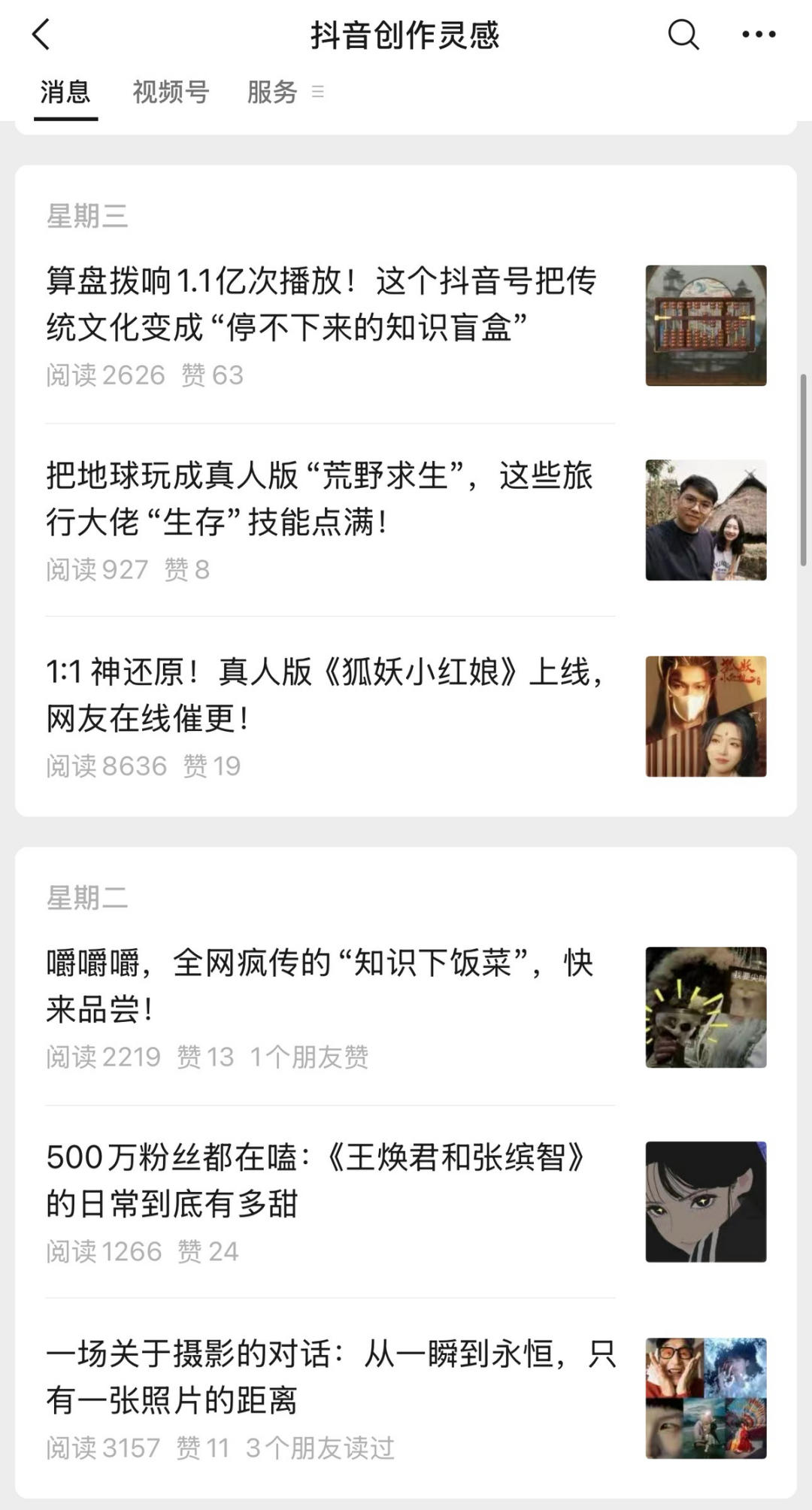This screenshot has width=812, height=1510.
Task: Switch to the 服务 tab
Action: [272, 92]
